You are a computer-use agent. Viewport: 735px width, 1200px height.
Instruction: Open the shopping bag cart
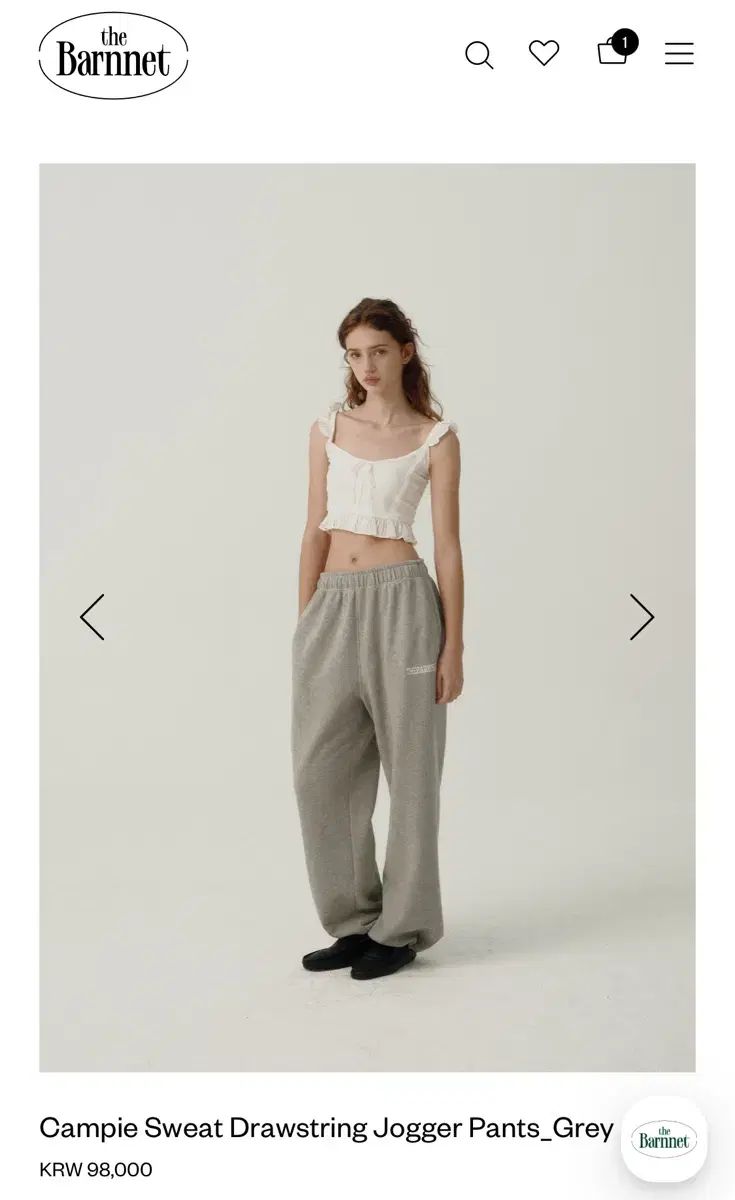click(613, 50)
